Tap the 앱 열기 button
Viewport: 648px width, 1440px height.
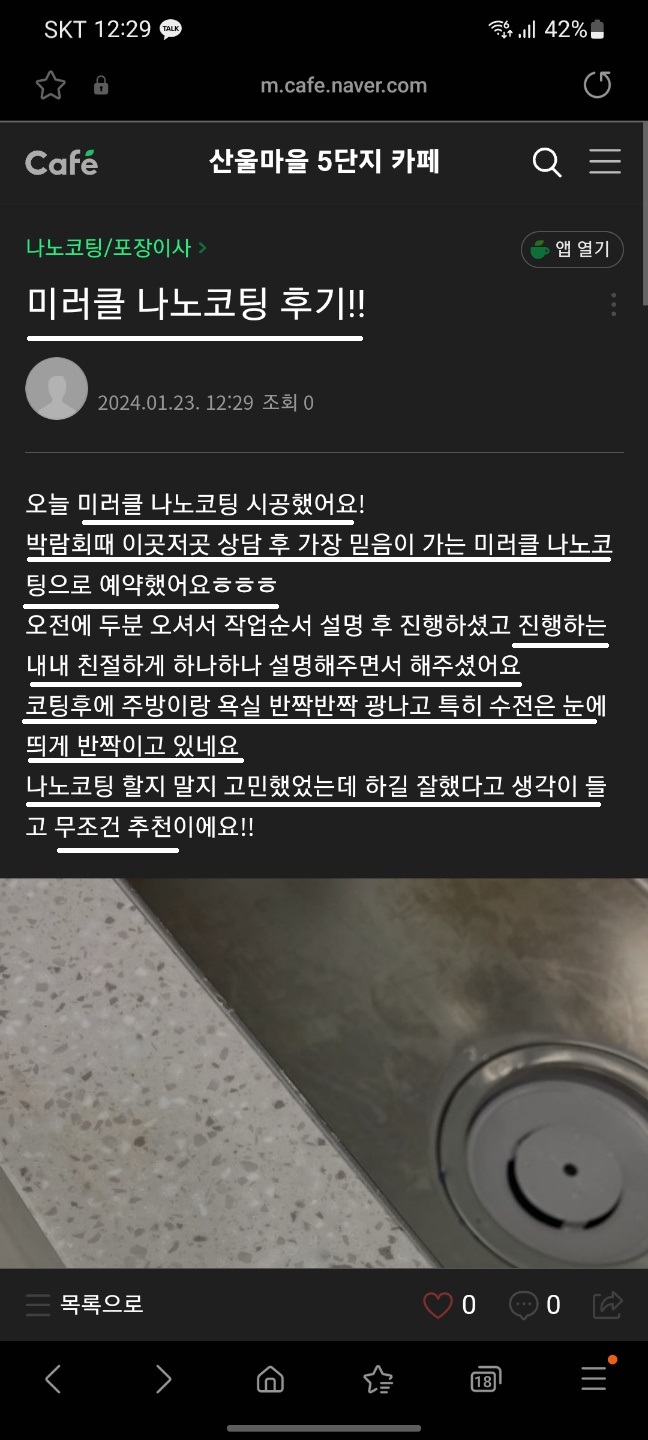point(572,250)
